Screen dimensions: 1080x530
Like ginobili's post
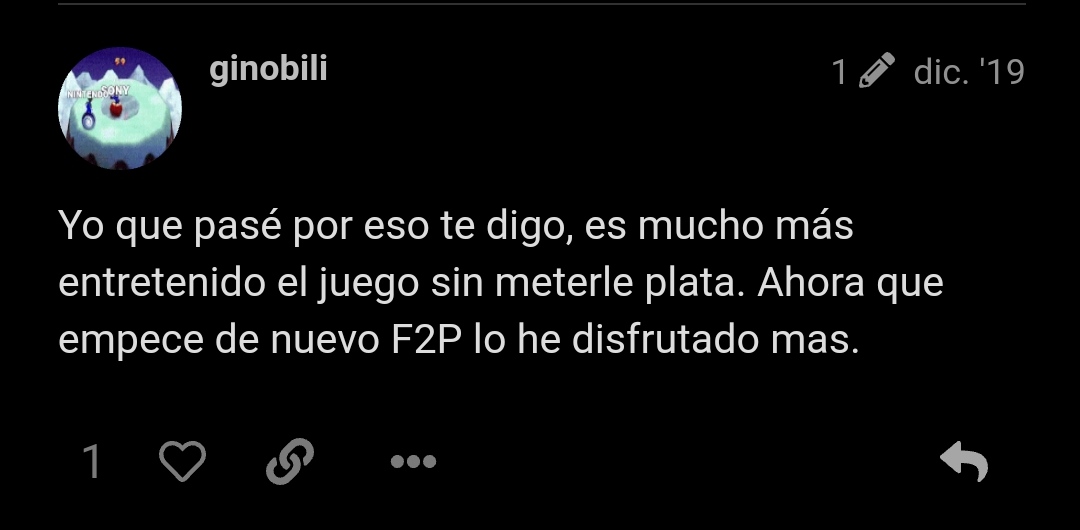[183, 461]
